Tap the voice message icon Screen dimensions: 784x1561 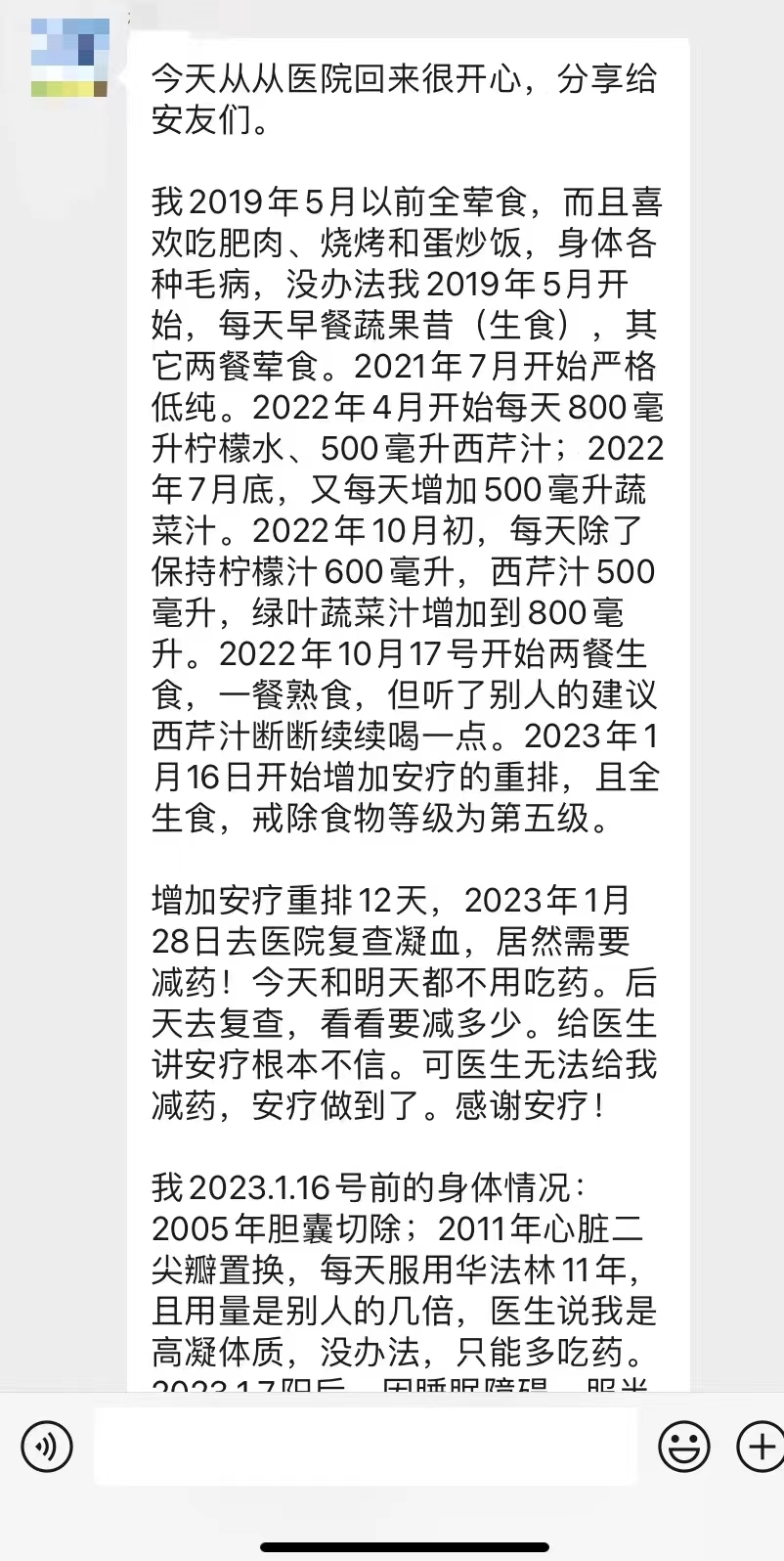[x=47, y=1446]
